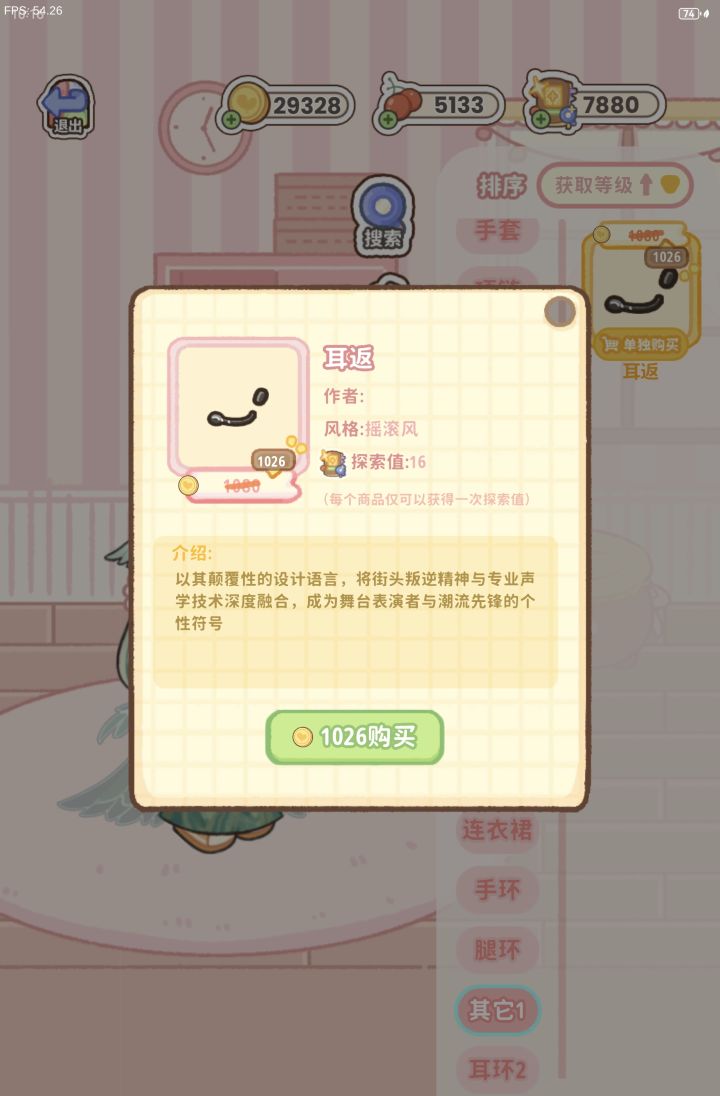Switch to the 连衣裙 dress tab
The width and height of the screenshot is (720, 1096).
[x=497, y=831]
